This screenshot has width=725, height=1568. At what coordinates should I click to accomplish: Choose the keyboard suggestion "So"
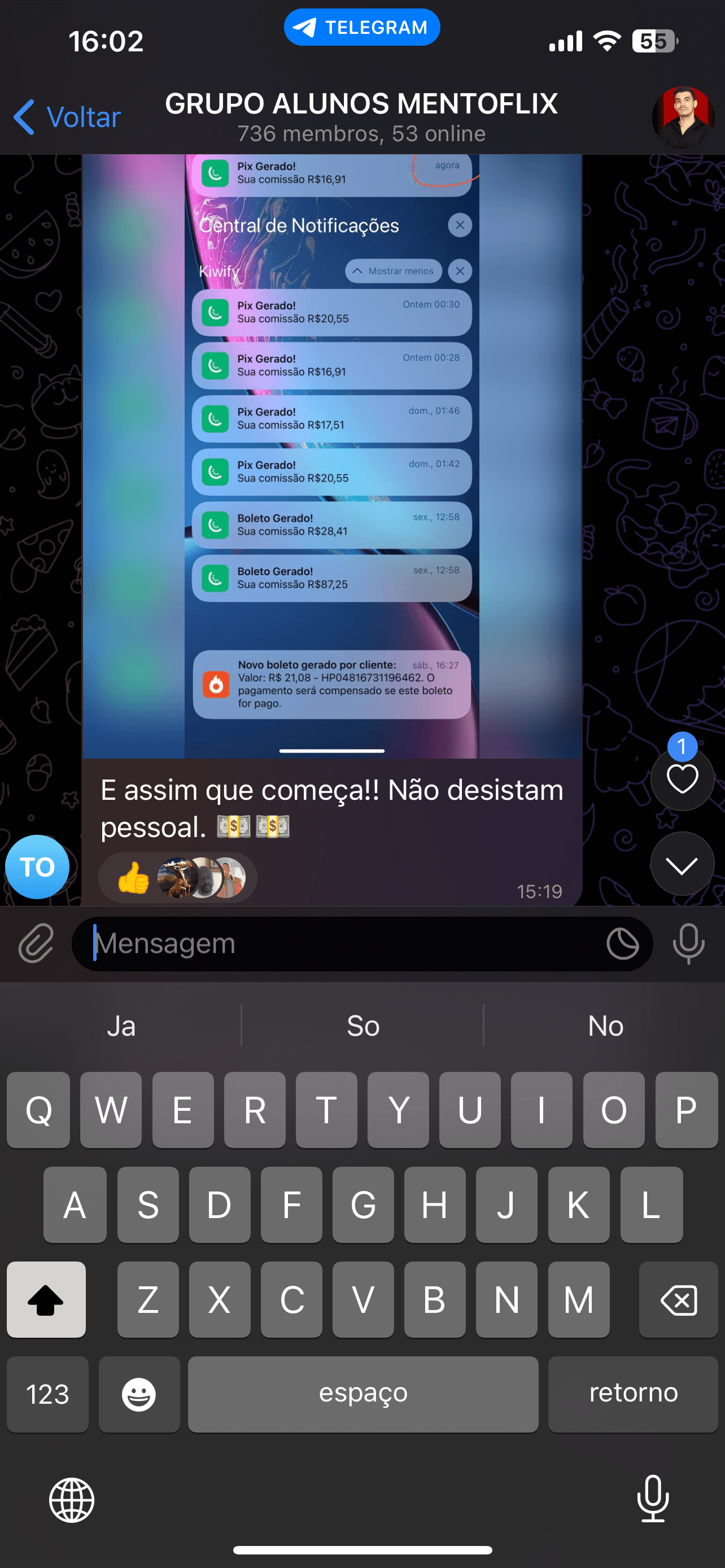tap(363, 1026)
